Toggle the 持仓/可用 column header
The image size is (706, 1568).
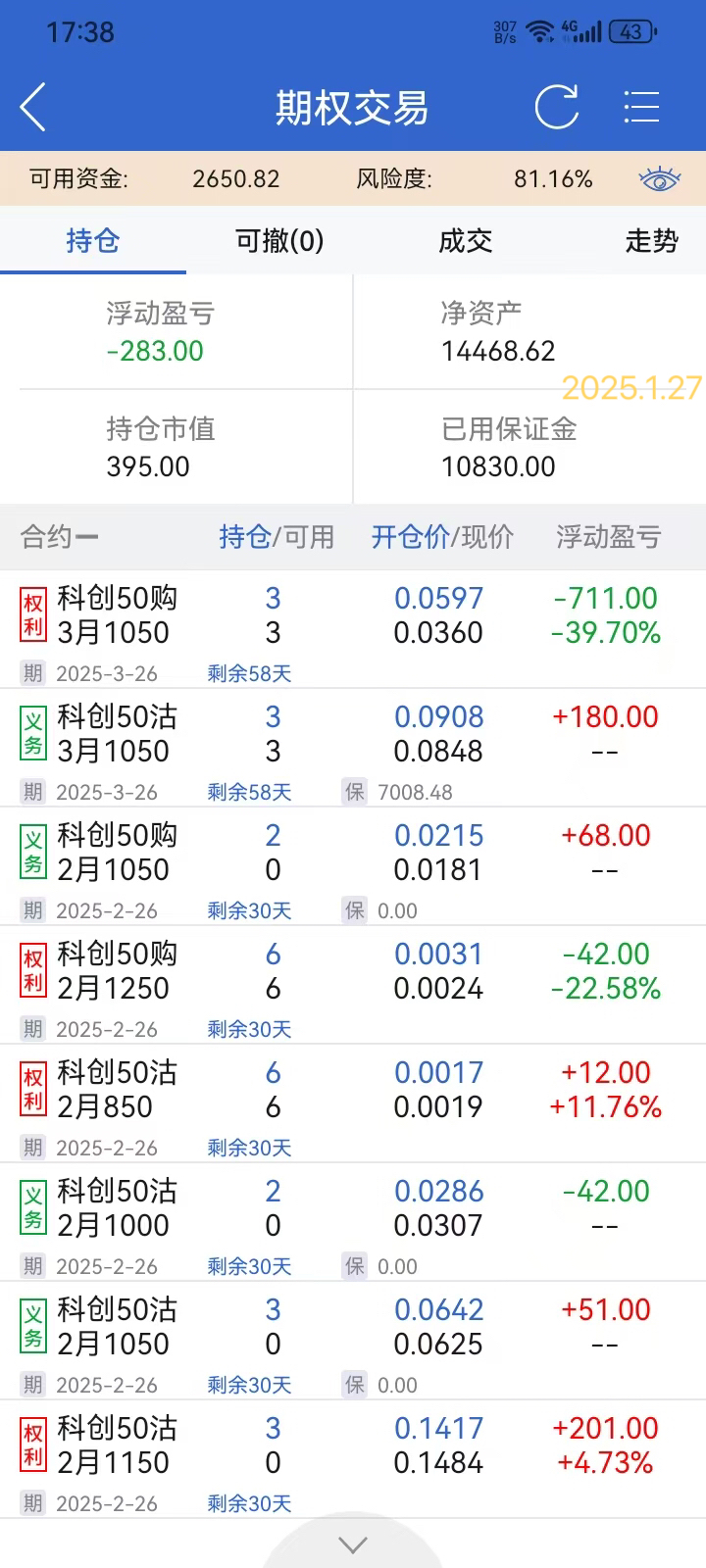coord(277,537)
